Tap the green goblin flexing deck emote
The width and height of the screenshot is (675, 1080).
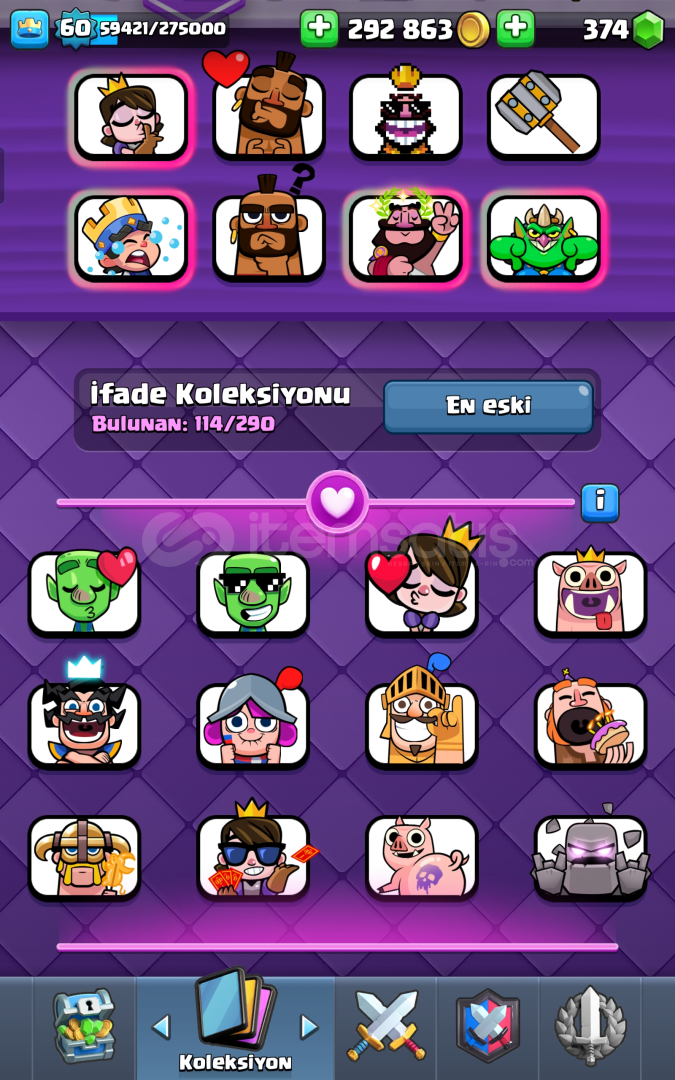(x=543, y=238)
